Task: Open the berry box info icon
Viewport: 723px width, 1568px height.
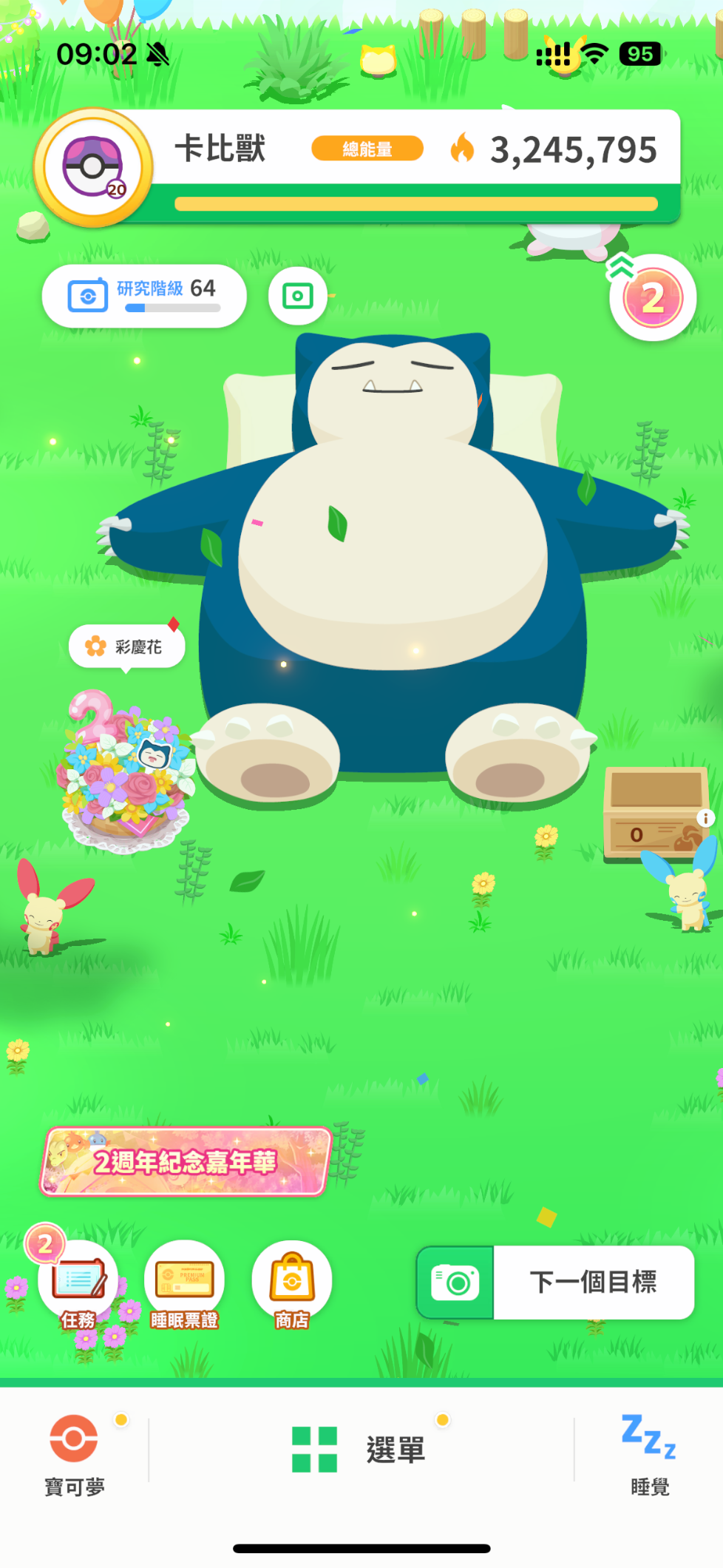Action: pyautogui.click(x=705, y=818)
